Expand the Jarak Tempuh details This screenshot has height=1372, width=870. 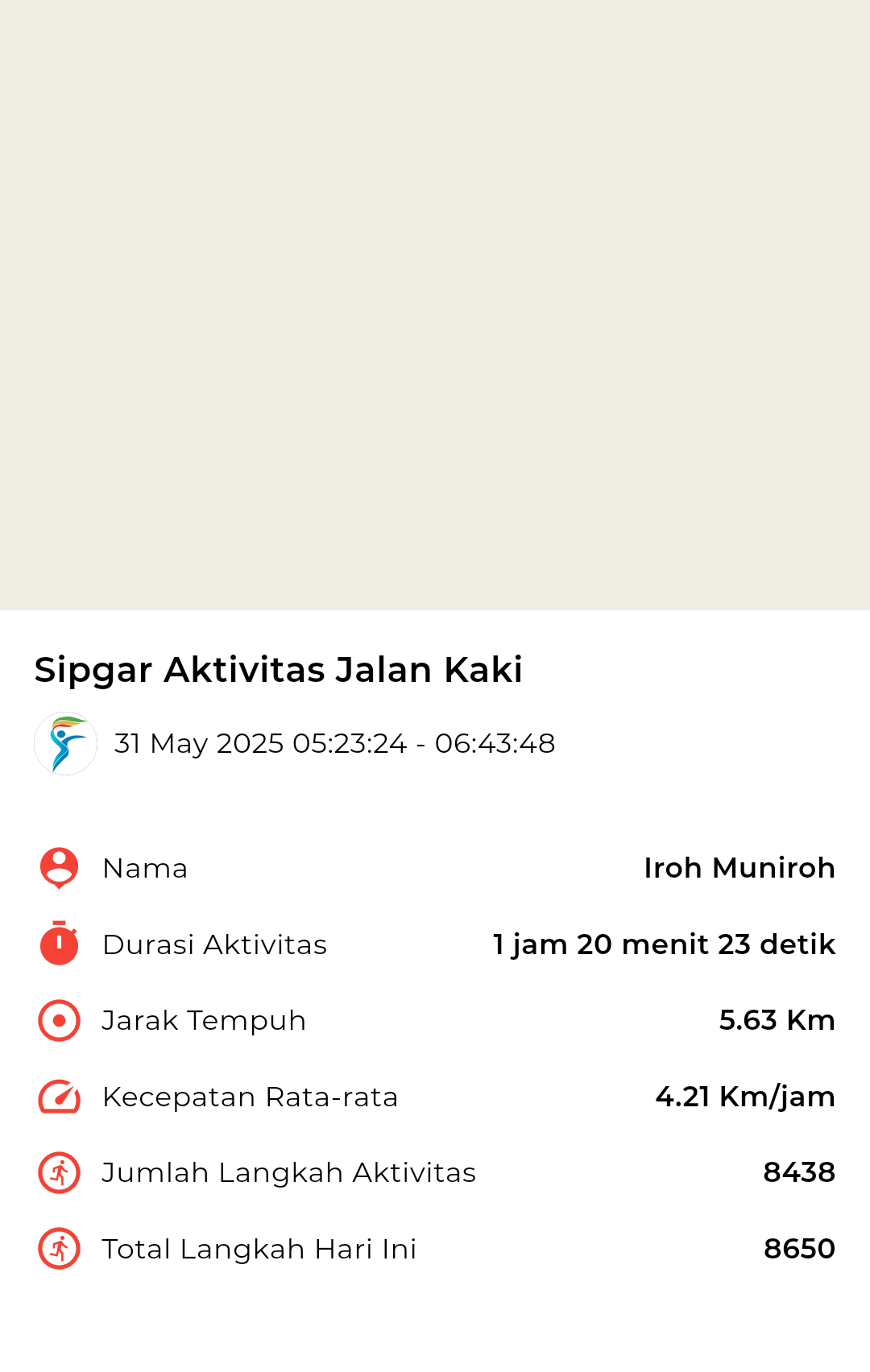pos(435,1019)
